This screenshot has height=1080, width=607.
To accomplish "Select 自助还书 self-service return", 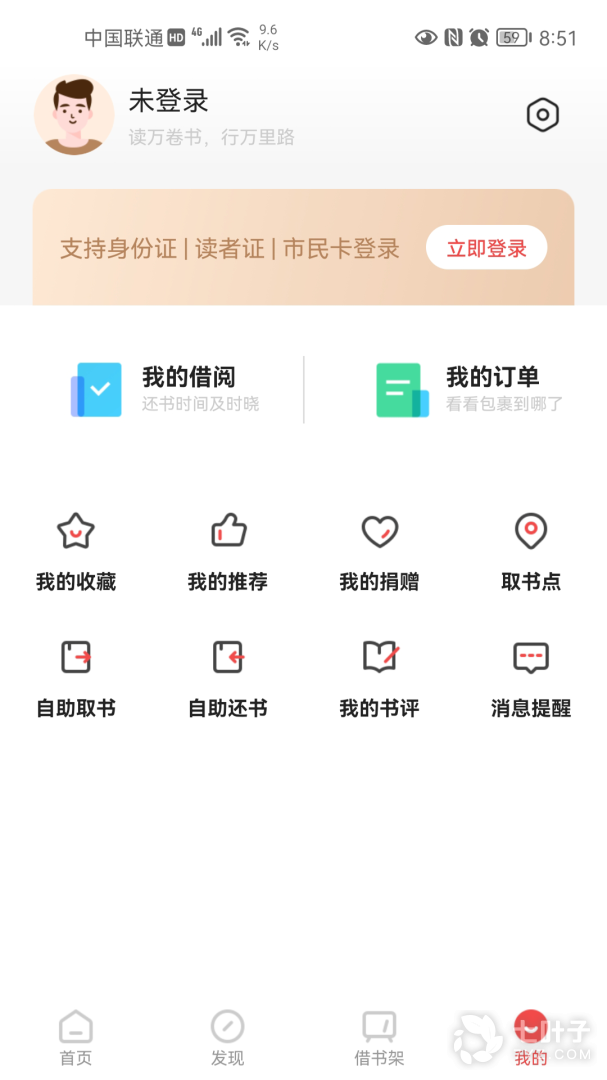I will tap(228, 677).
